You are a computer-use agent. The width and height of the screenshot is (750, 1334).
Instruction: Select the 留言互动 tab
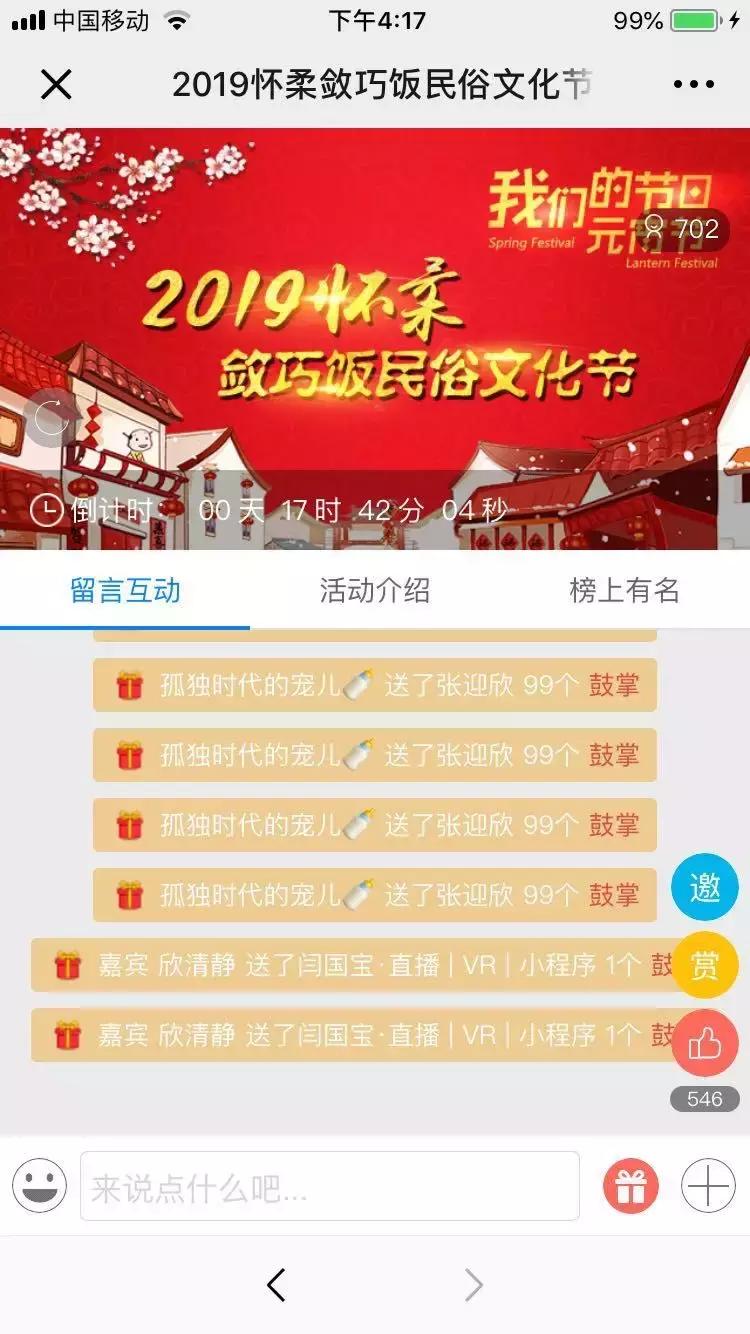click(125, 591)
